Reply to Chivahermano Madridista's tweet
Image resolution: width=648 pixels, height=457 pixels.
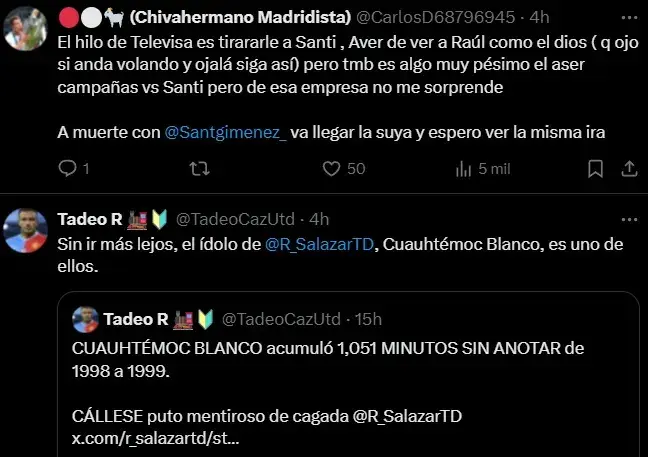tap(68, 169)
